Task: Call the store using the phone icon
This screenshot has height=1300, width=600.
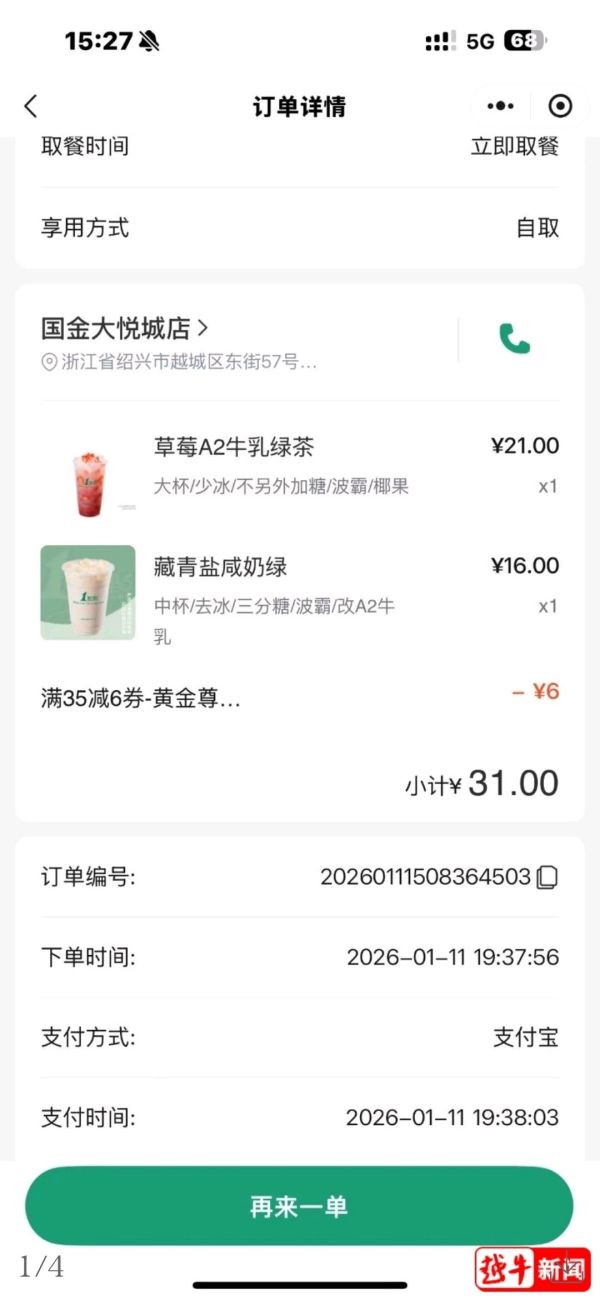Action: point(514,340)
